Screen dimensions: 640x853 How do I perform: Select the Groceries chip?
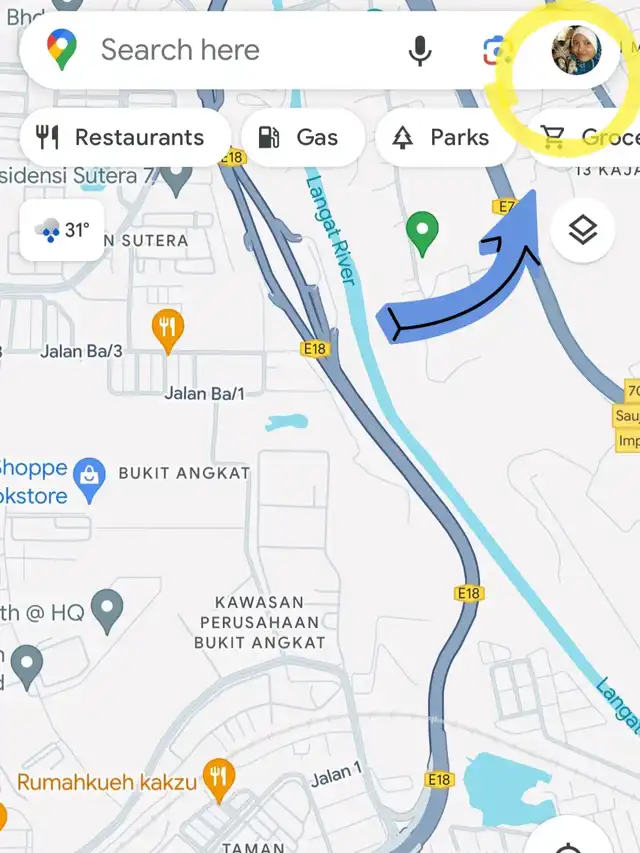pyautogui.click(x=583, y=137)
